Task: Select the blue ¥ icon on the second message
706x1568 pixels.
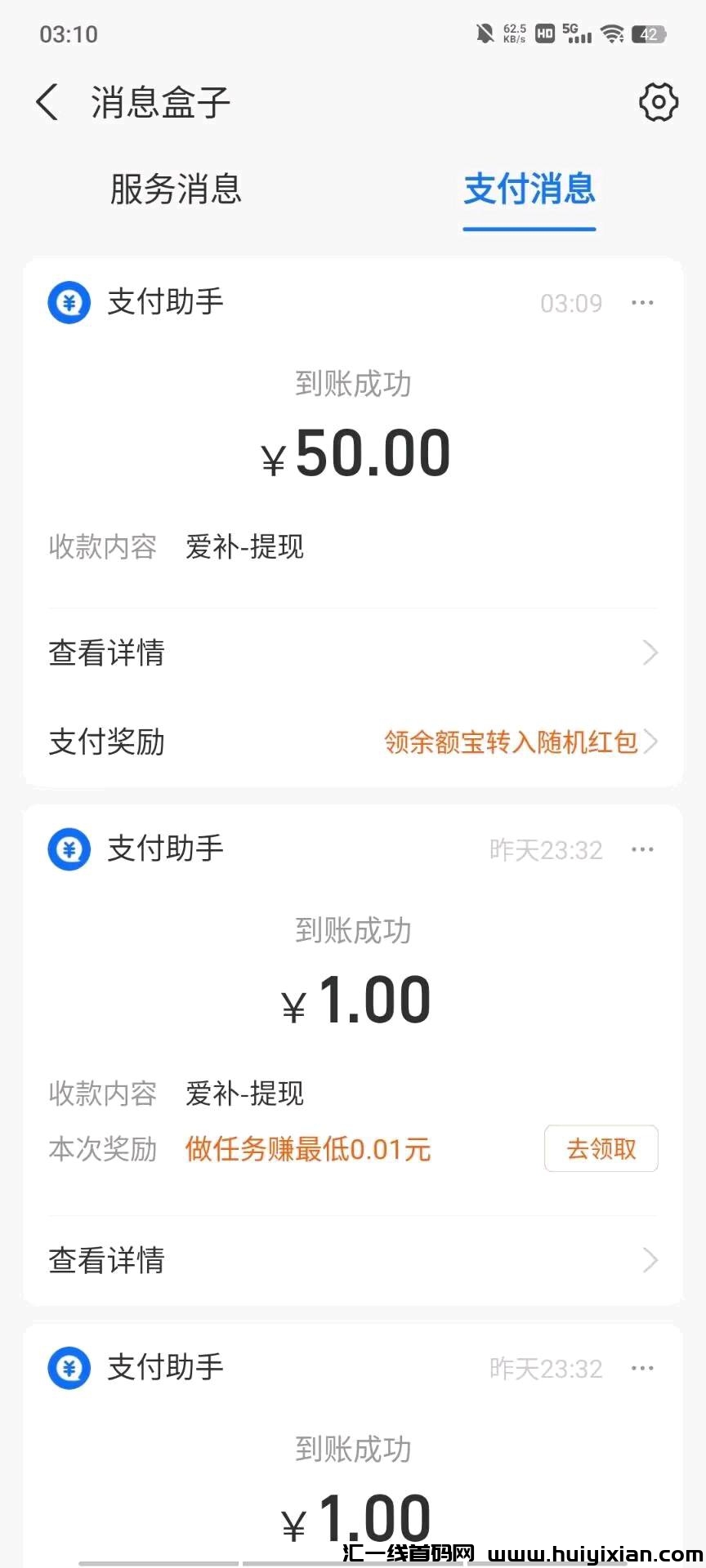Action: tap(69, 849)
